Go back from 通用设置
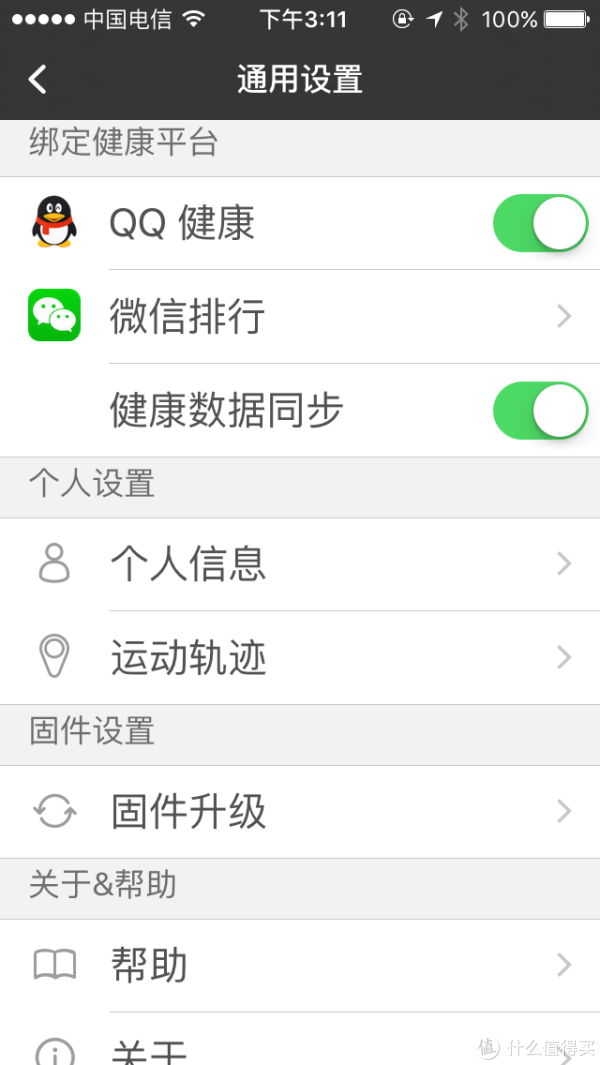 [x=37, y=79]
